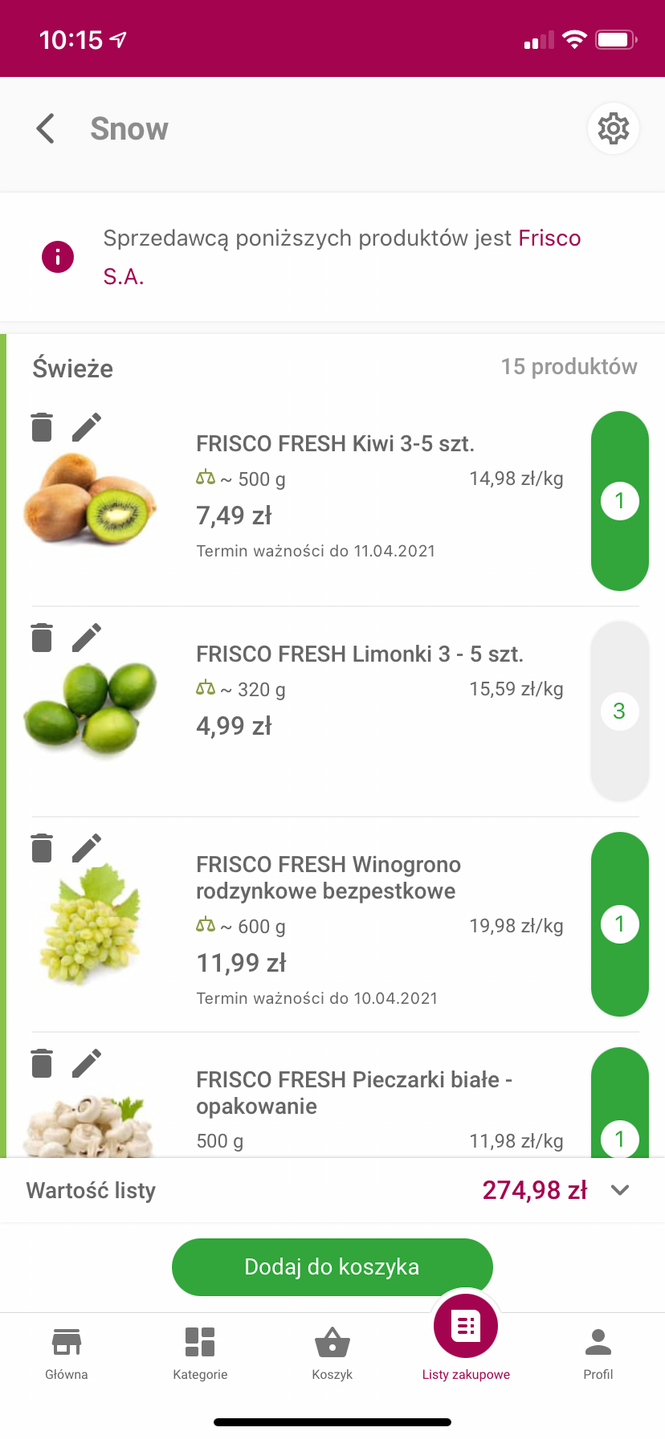Image resolution: width=665 pixels, height=1439 pixels.
Task: Go back from the Snow list
Action: (45, 129)
